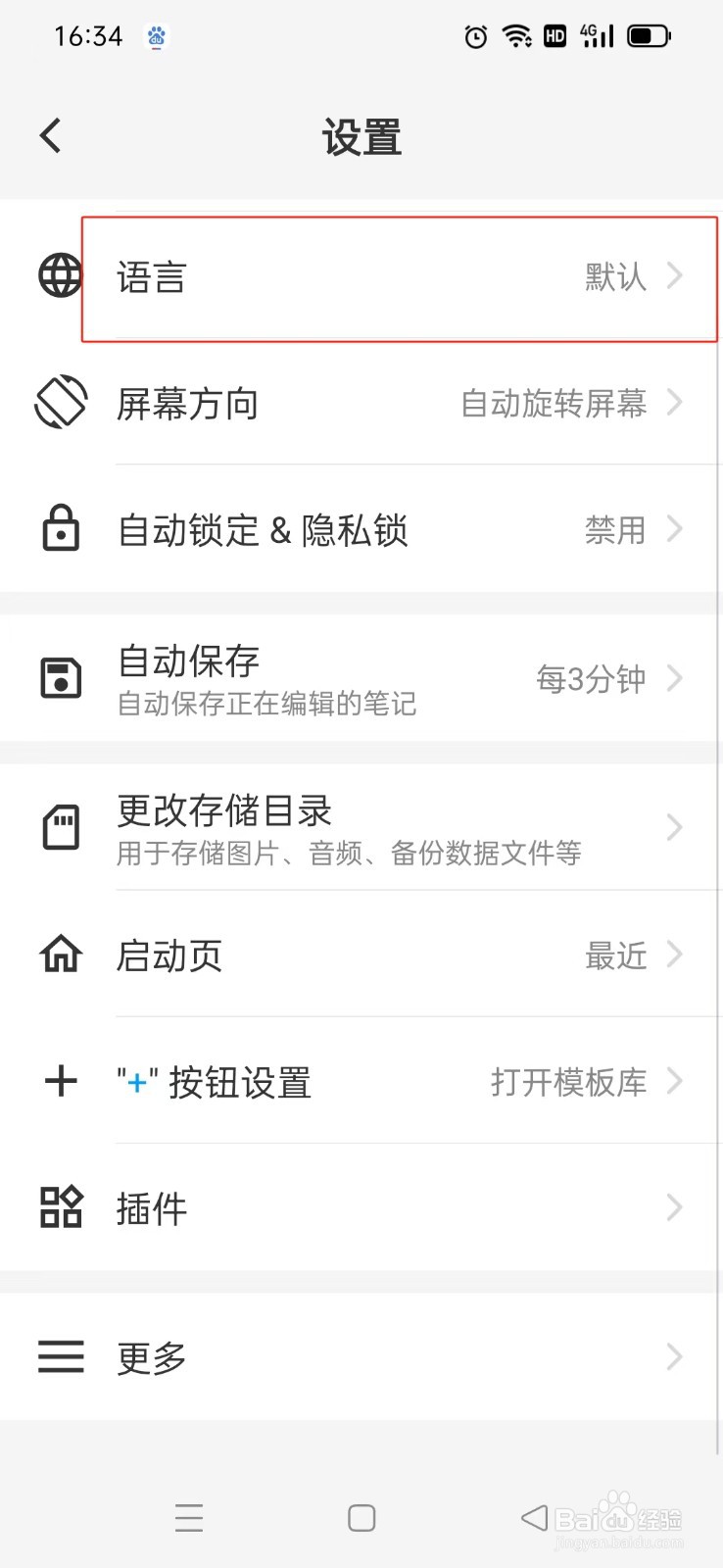Click the globe icon beside 语言
The height and width of the screenshot is (1568, 723).
pyautogui.click(x=60, y=277)
